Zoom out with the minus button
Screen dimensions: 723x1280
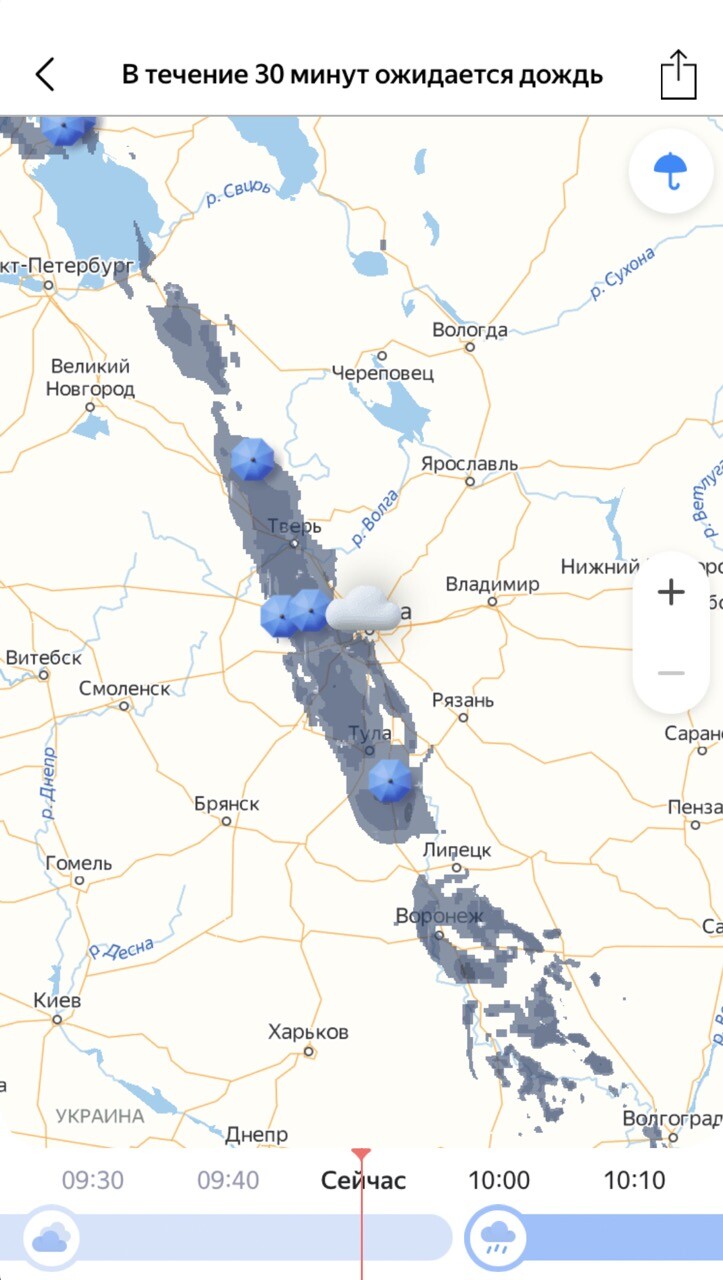click(671, 673)
